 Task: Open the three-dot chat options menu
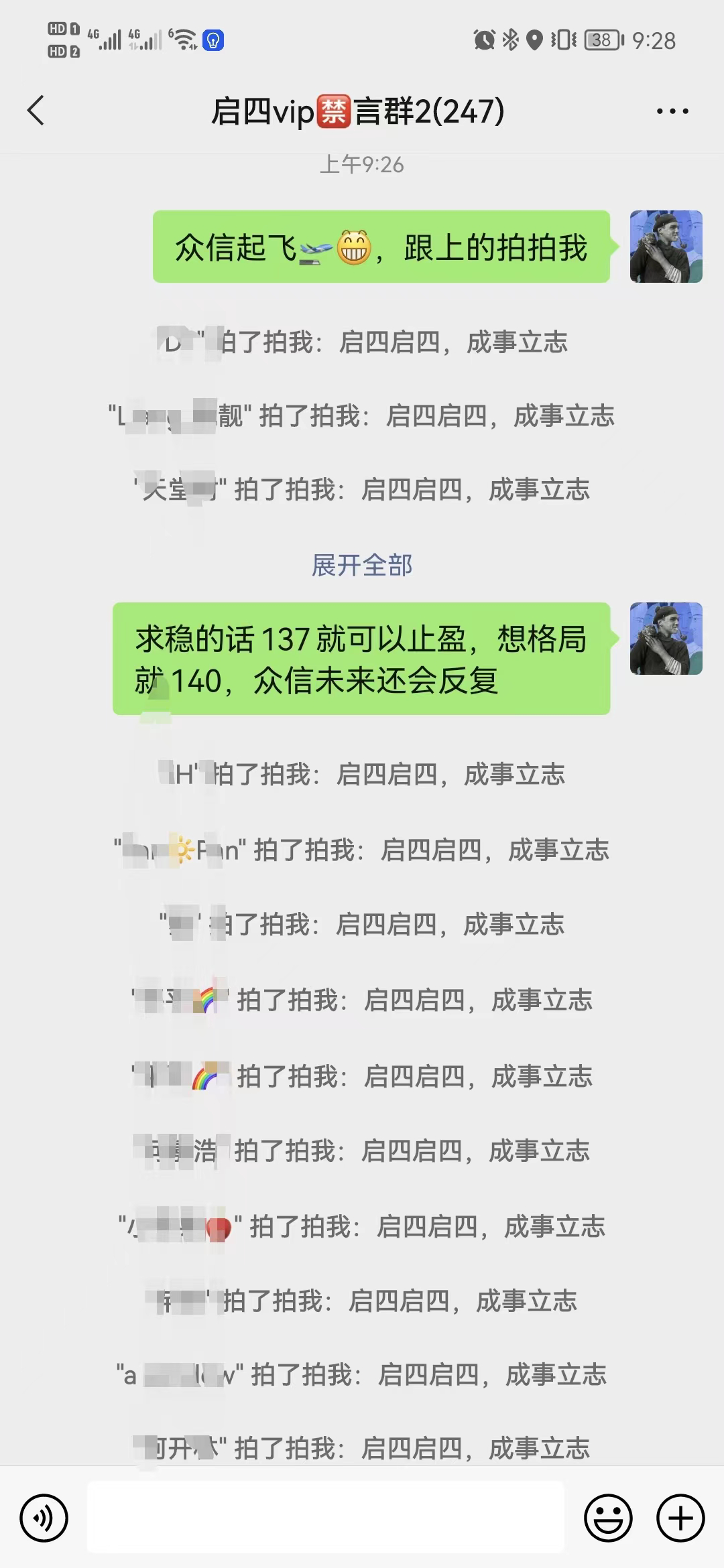672,111
